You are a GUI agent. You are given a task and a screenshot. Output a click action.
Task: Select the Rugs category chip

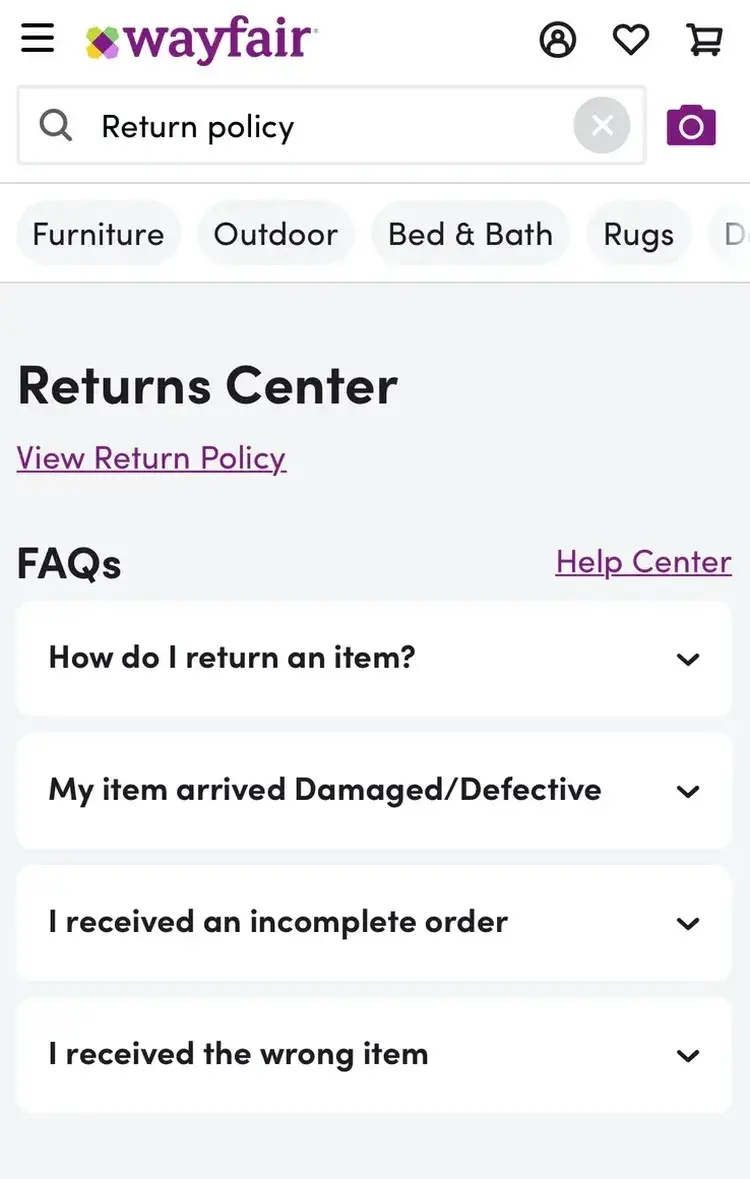click(638, 235)
